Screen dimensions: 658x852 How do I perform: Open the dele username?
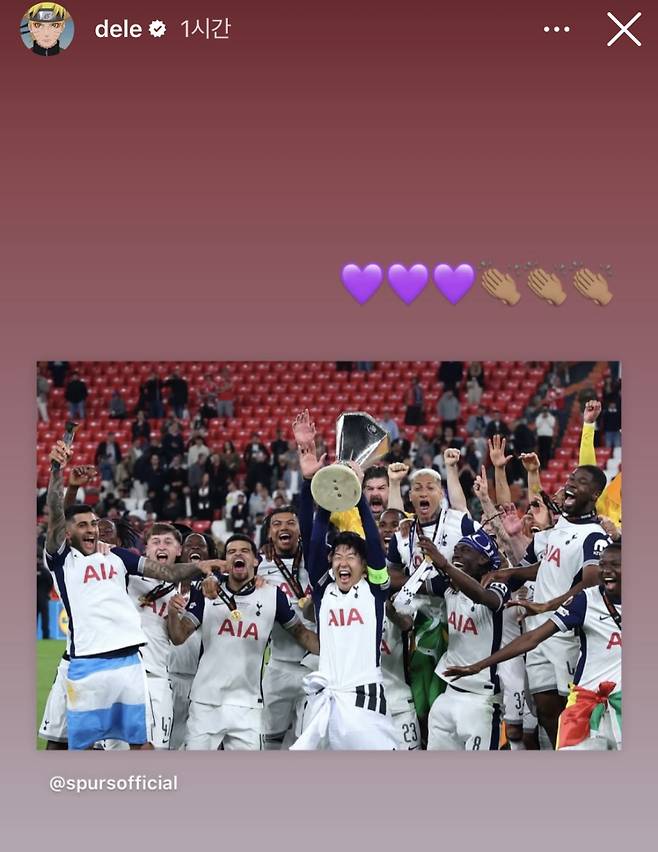(118, 29)
